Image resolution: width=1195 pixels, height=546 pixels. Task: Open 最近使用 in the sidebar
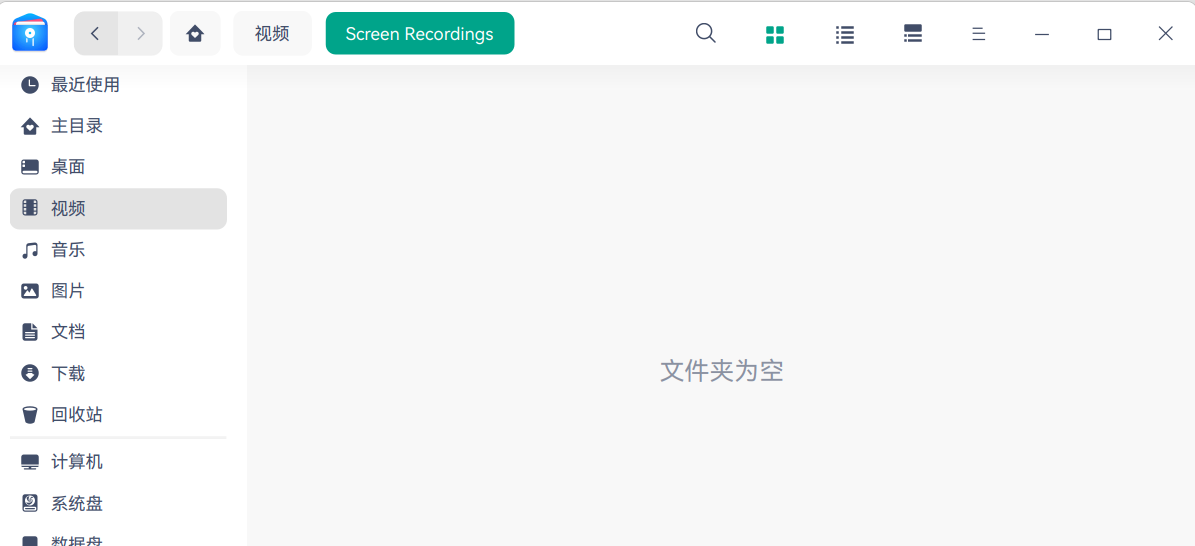pyautogui.click(x=85, y=85)
